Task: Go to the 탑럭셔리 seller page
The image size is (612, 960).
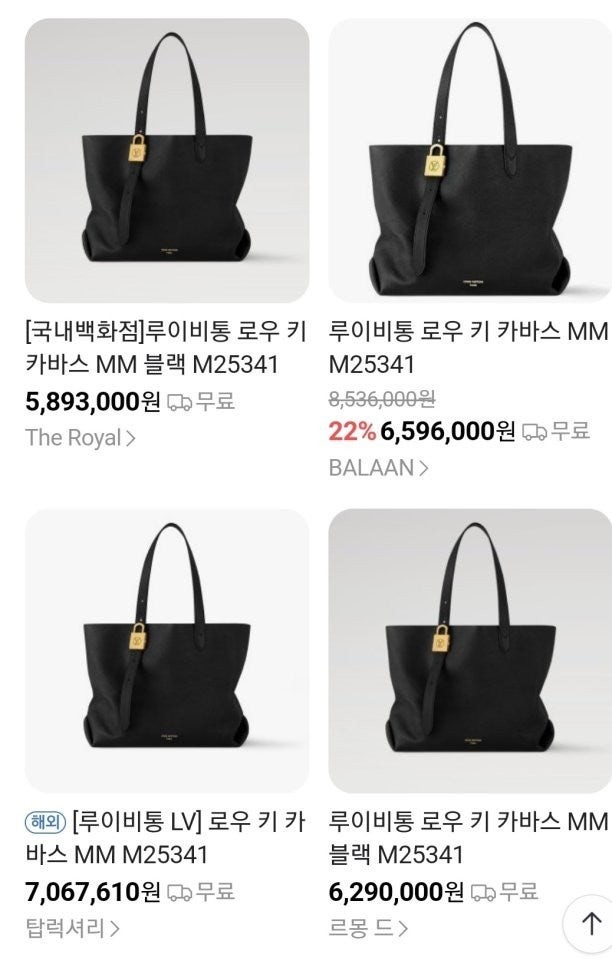Action: click(x=72, y=928)
